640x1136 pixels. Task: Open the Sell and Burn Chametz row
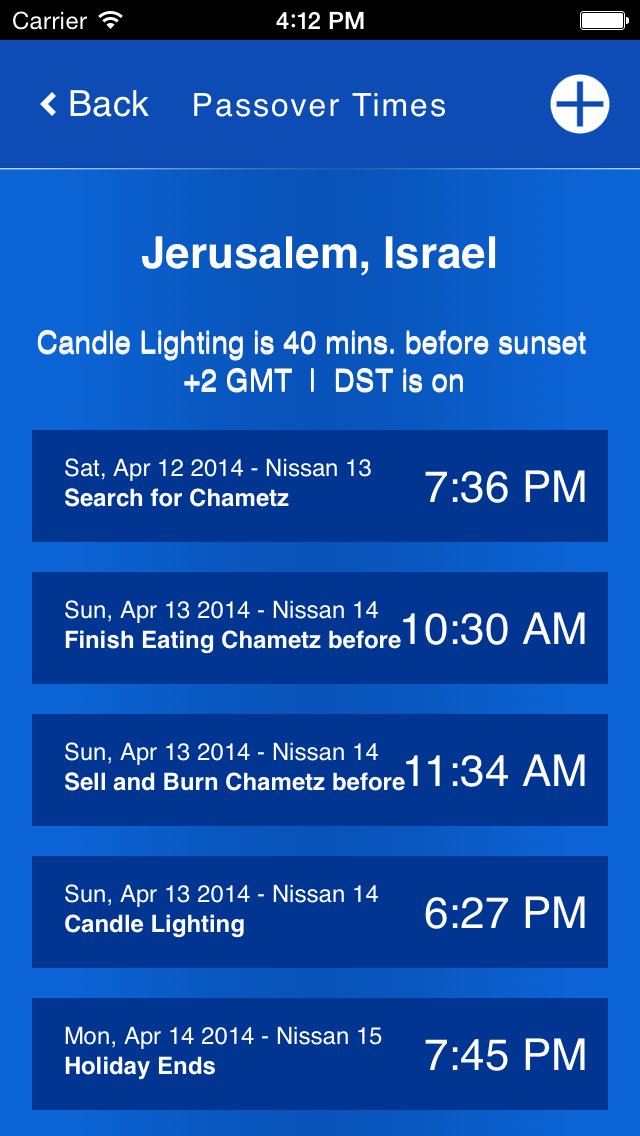(320, 770)
